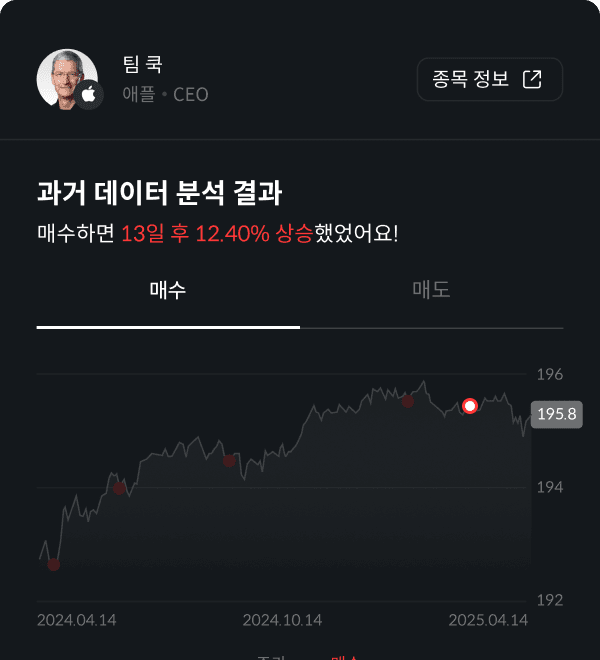Switch to the 매도 tab
Image resolution: width=600 pixels, height=660 pixels.
tap(431, 291)
